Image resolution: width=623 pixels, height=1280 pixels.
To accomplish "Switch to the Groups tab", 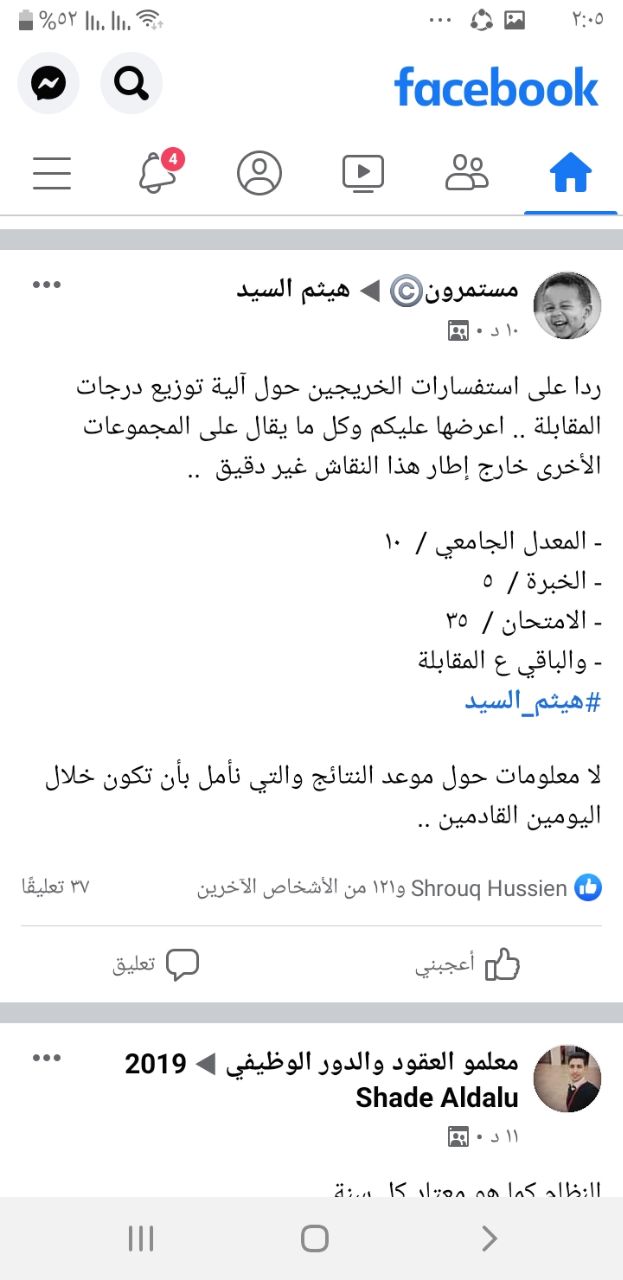I will (x=466, y=173).
